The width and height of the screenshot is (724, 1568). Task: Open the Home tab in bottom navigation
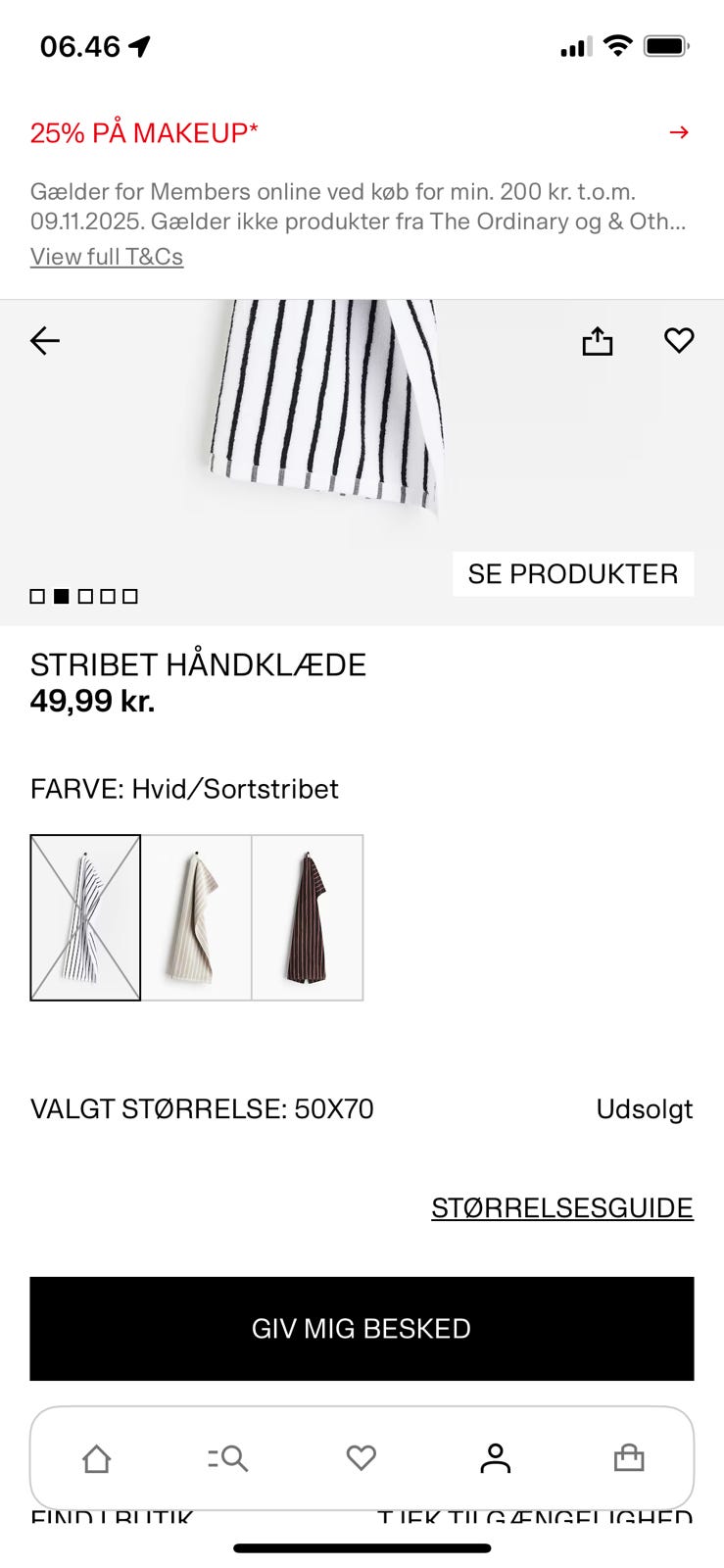[97, 1458]
